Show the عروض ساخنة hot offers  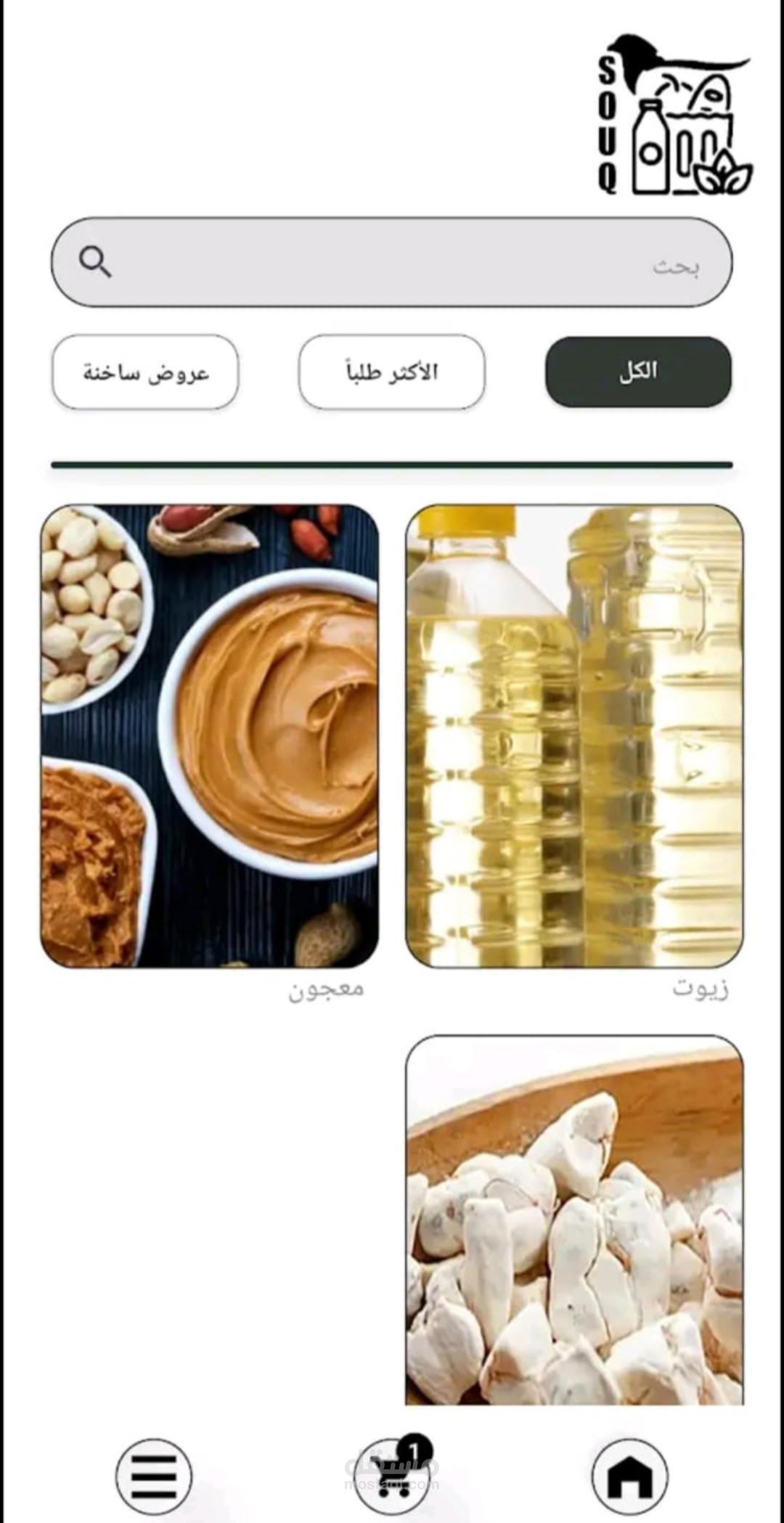(x=145, y=372)
